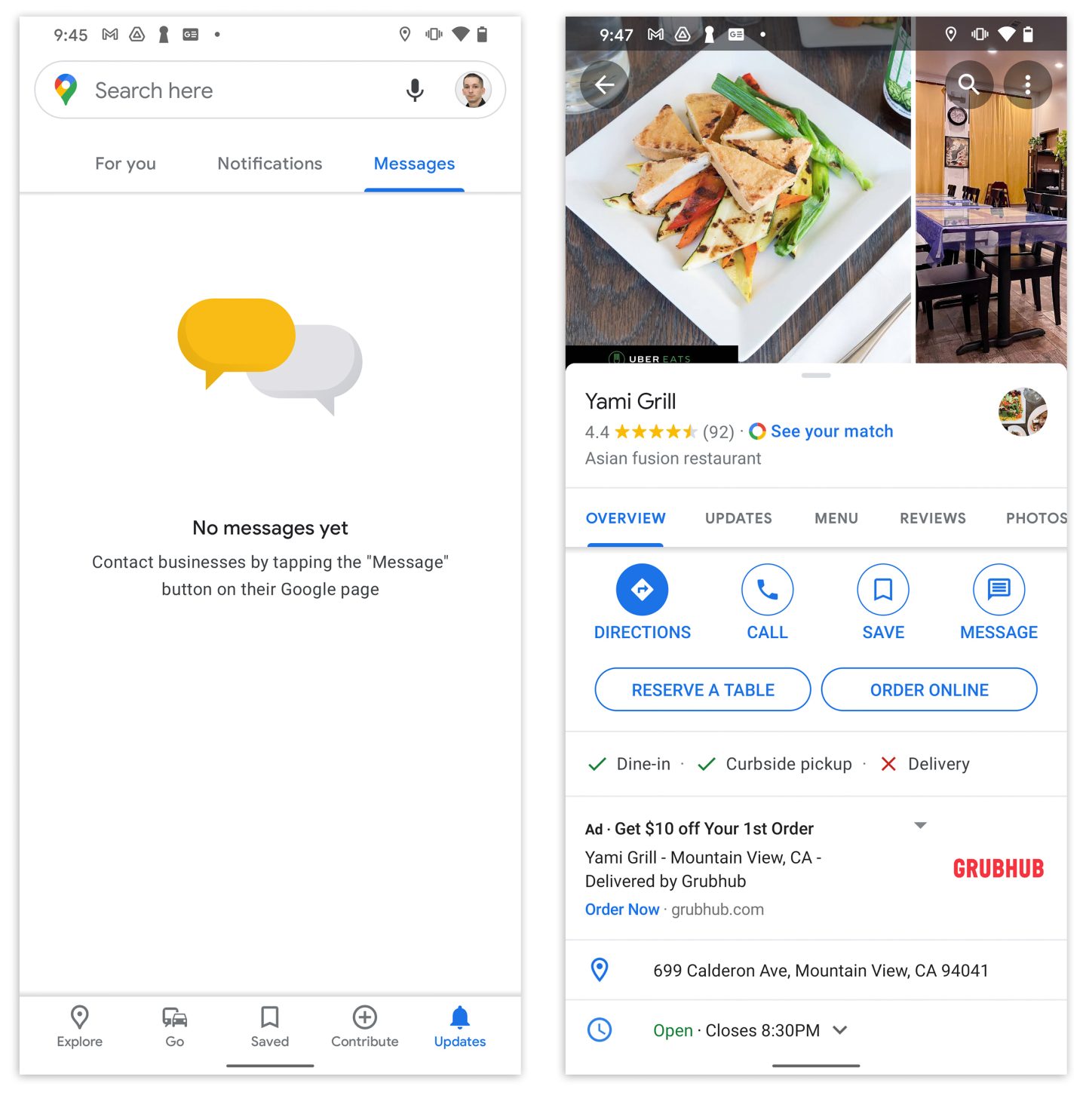Tap Order Now in the Grubhub ad
The image size is (1086, 1120).
point(622,910)
